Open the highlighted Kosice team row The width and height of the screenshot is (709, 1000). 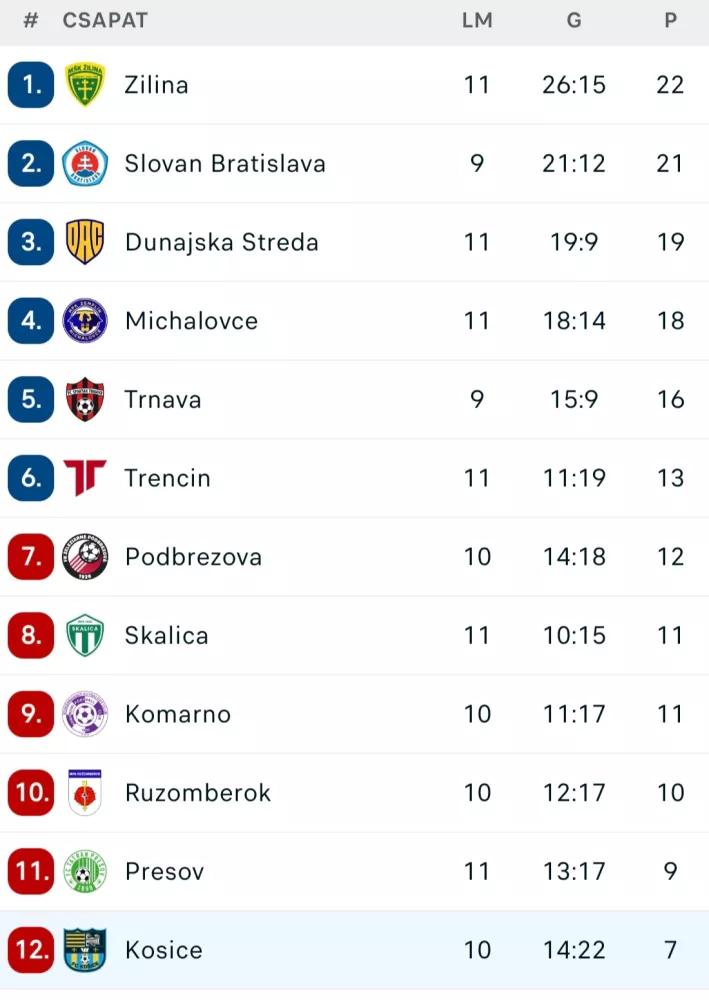point(163,950)
